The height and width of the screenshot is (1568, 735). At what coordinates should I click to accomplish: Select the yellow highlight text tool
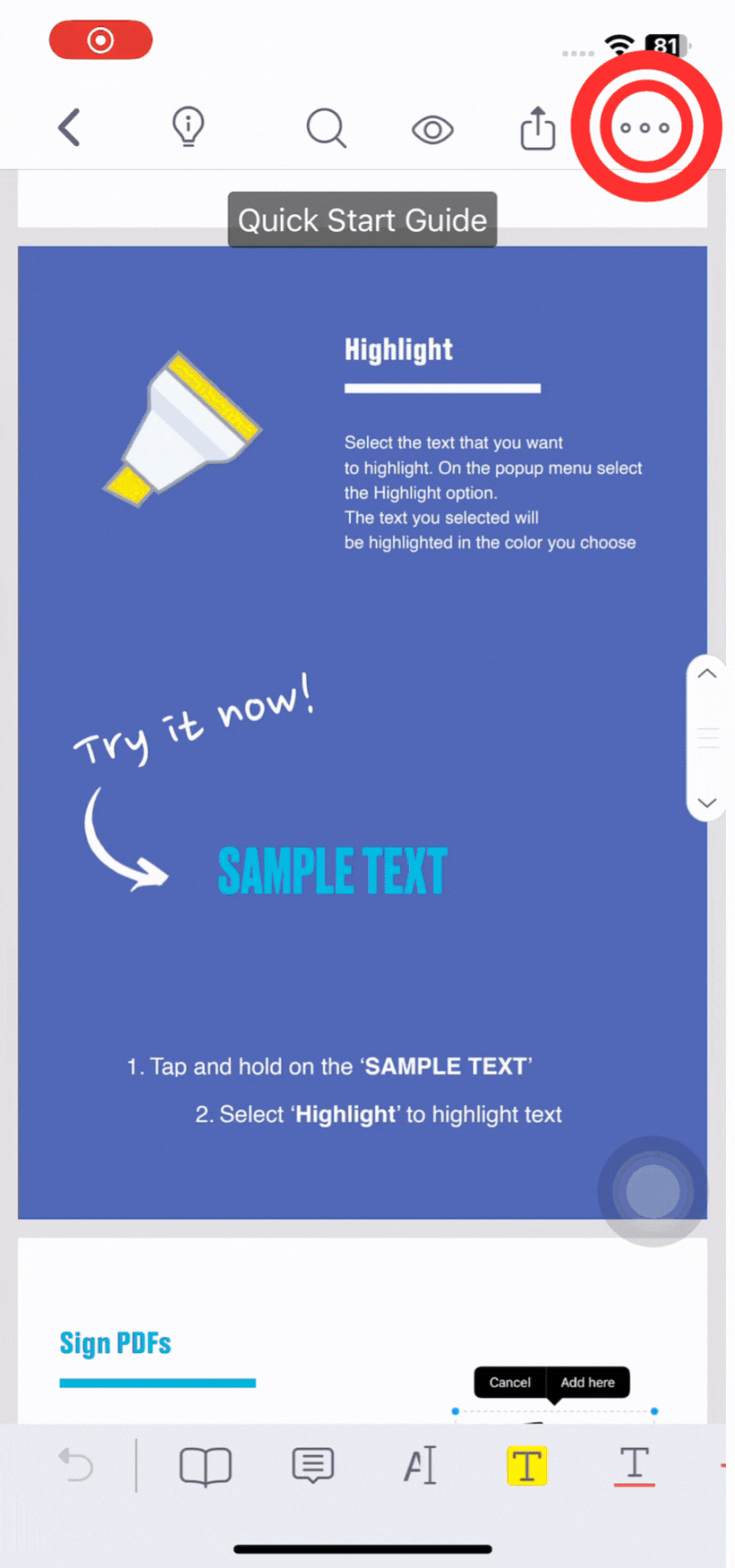527,1465
